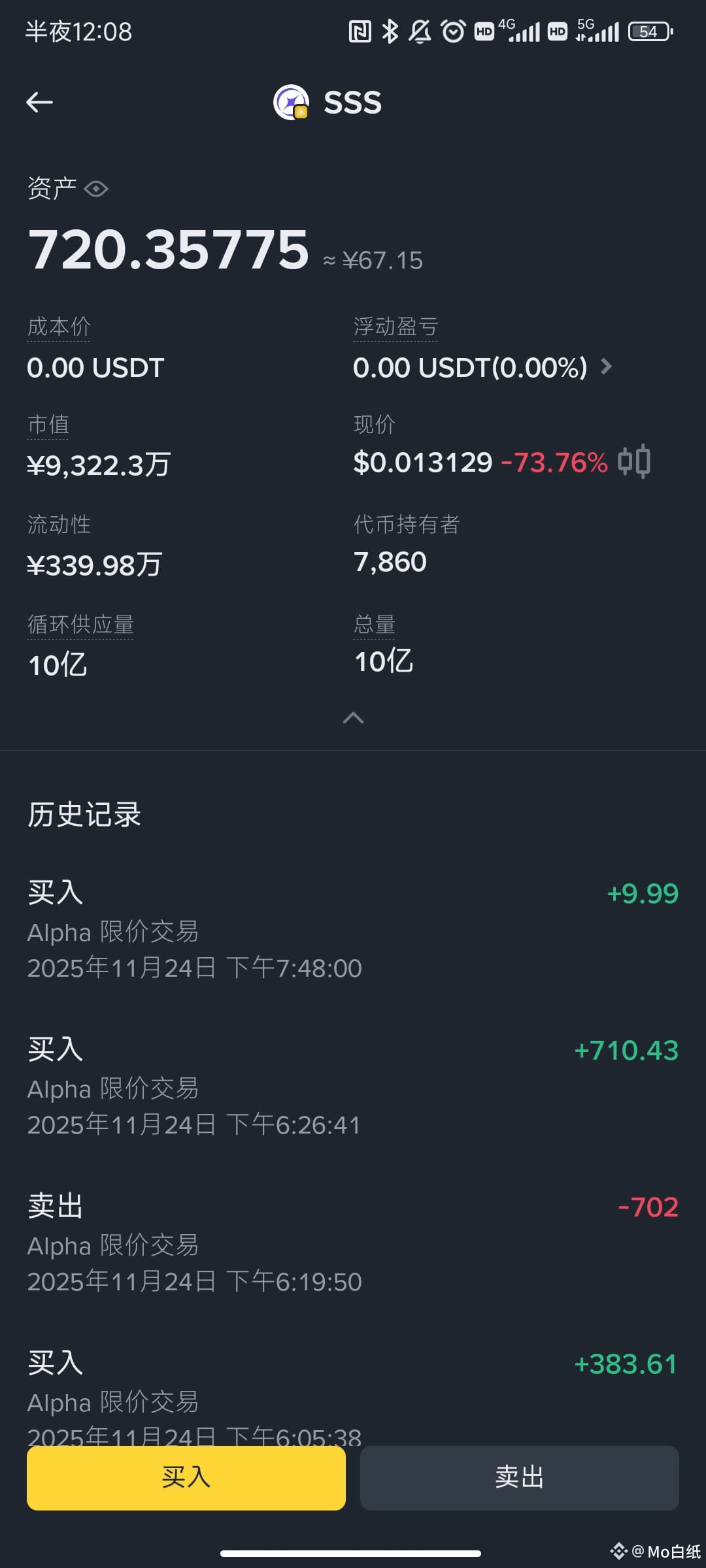Open the candlestick chart icon next to price
Screen dimensions: 706x1568
pos(635,461)
